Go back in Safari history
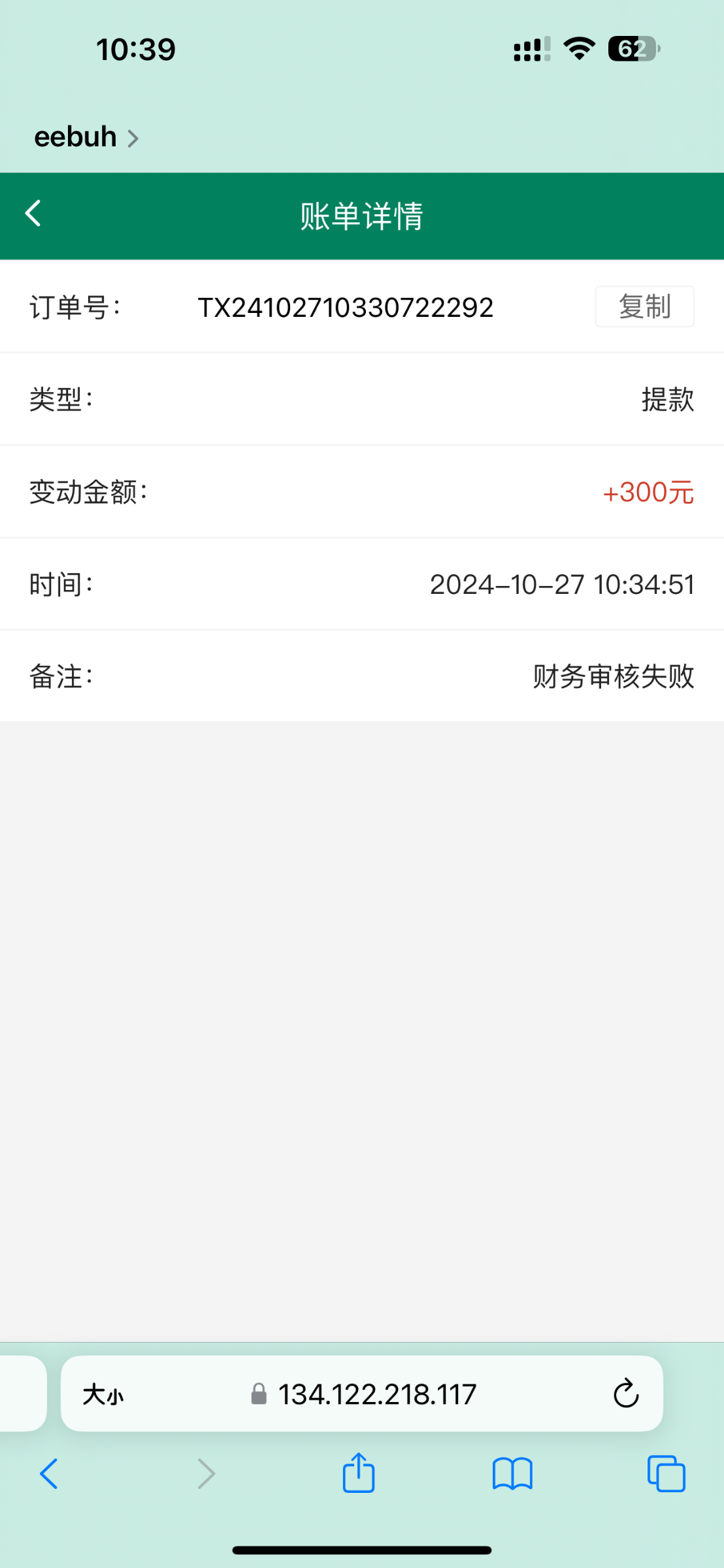 click(x=49, y=1474)
